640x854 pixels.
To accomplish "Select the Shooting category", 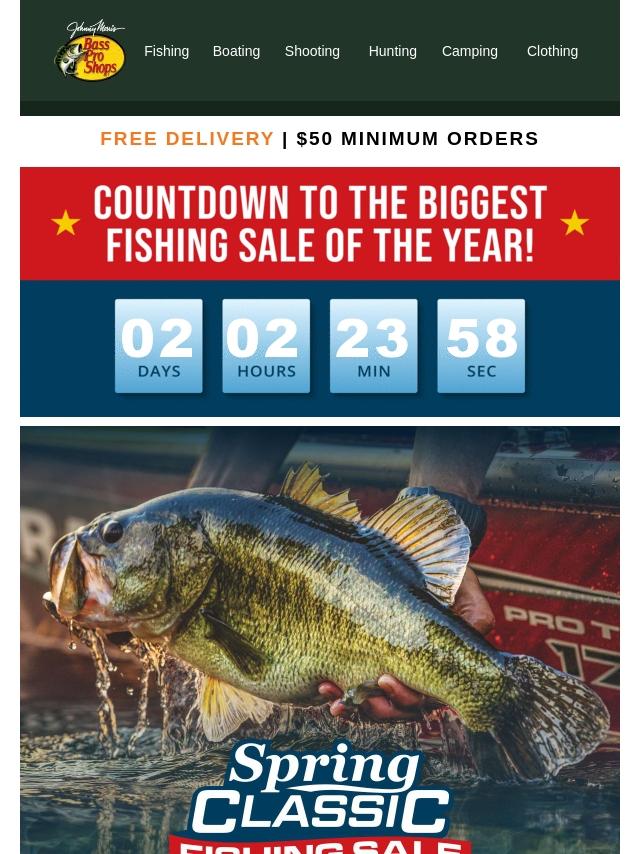I will pos(312,51).
